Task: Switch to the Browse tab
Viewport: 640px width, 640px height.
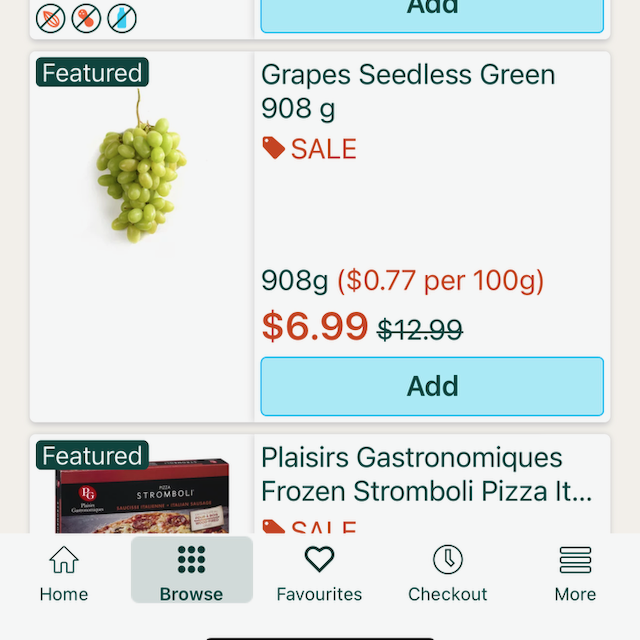Action: pos(191,572)
